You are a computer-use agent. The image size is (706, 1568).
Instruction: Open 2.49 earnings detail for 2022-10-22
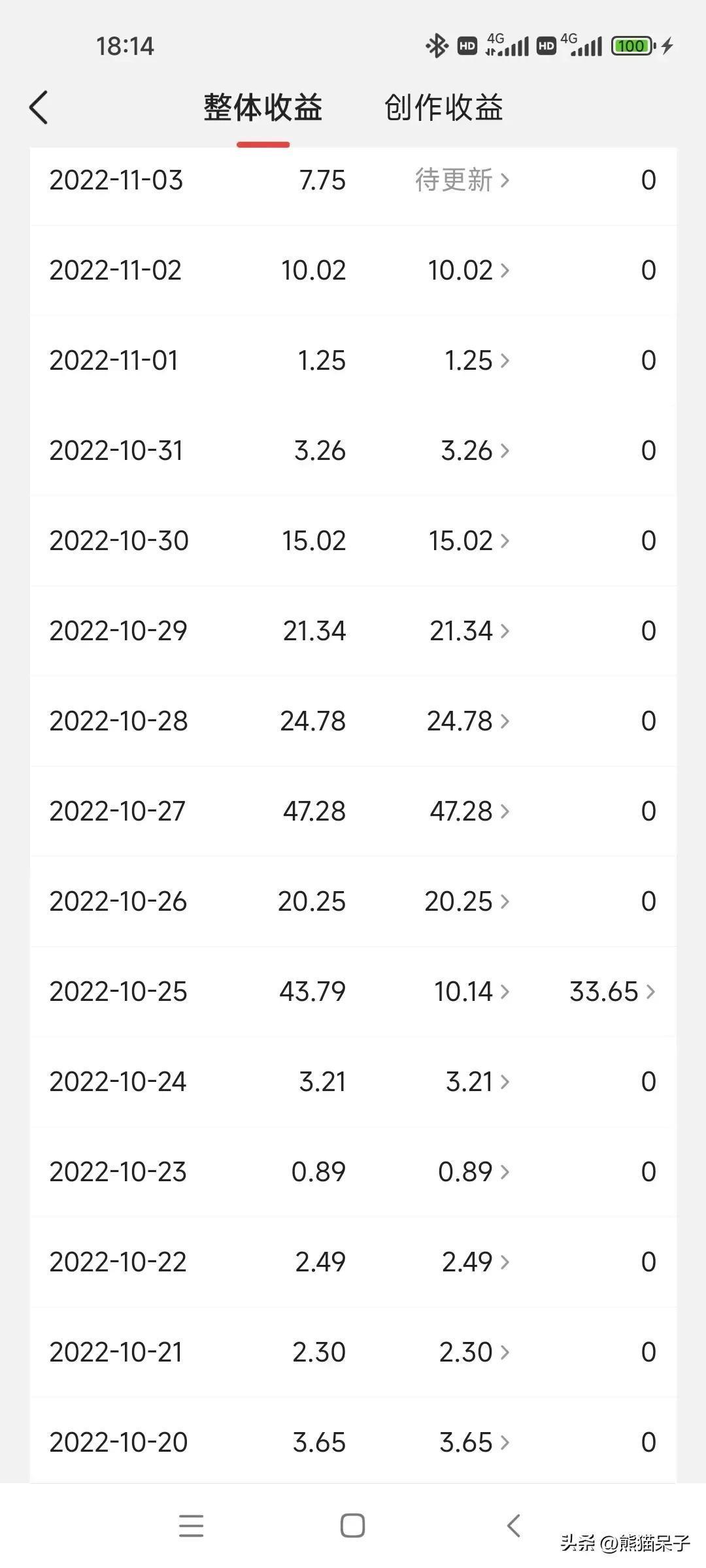pyautogui.click(x=475, y=1262)
